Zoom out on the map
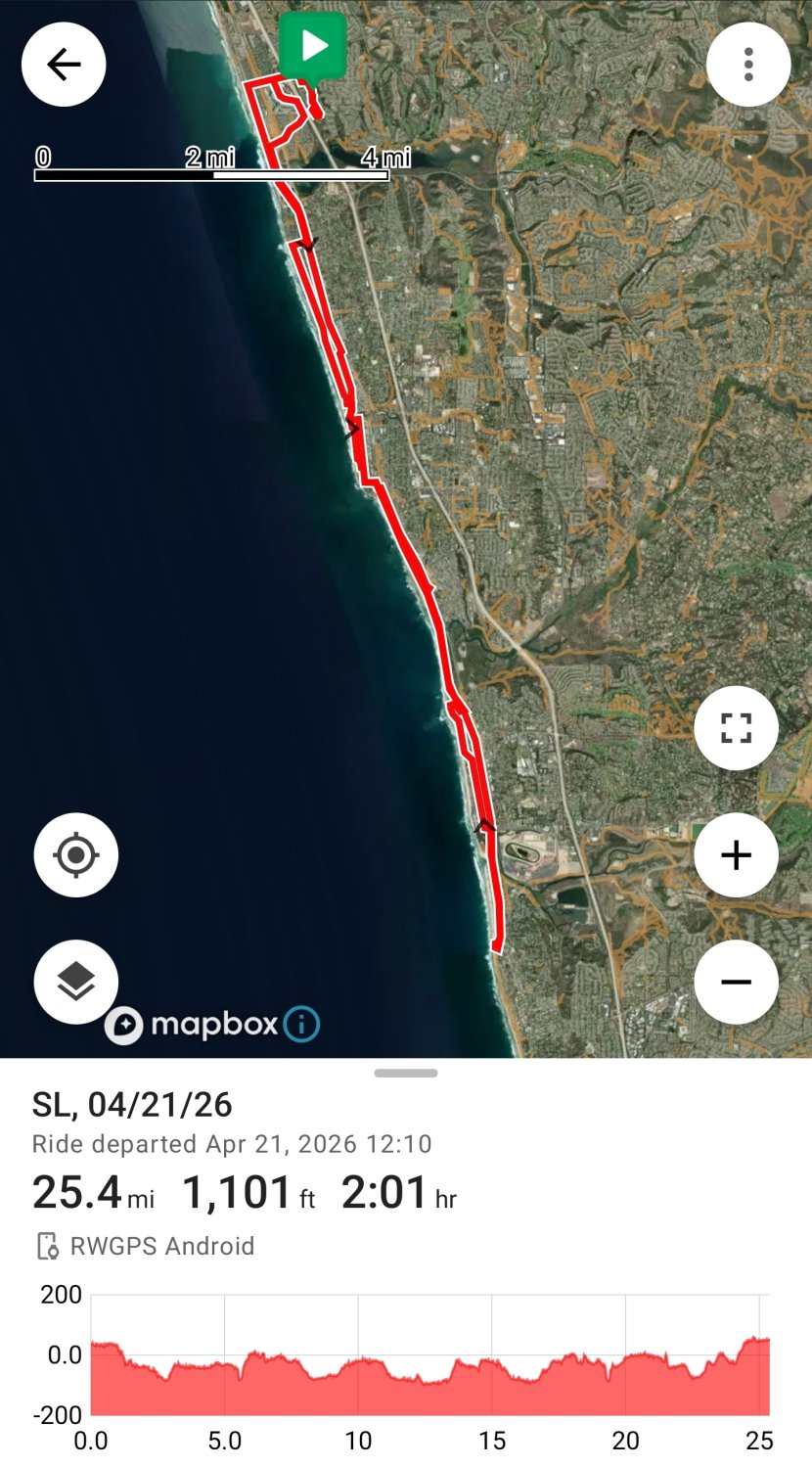812x1468 pixels. pos(736,982)
